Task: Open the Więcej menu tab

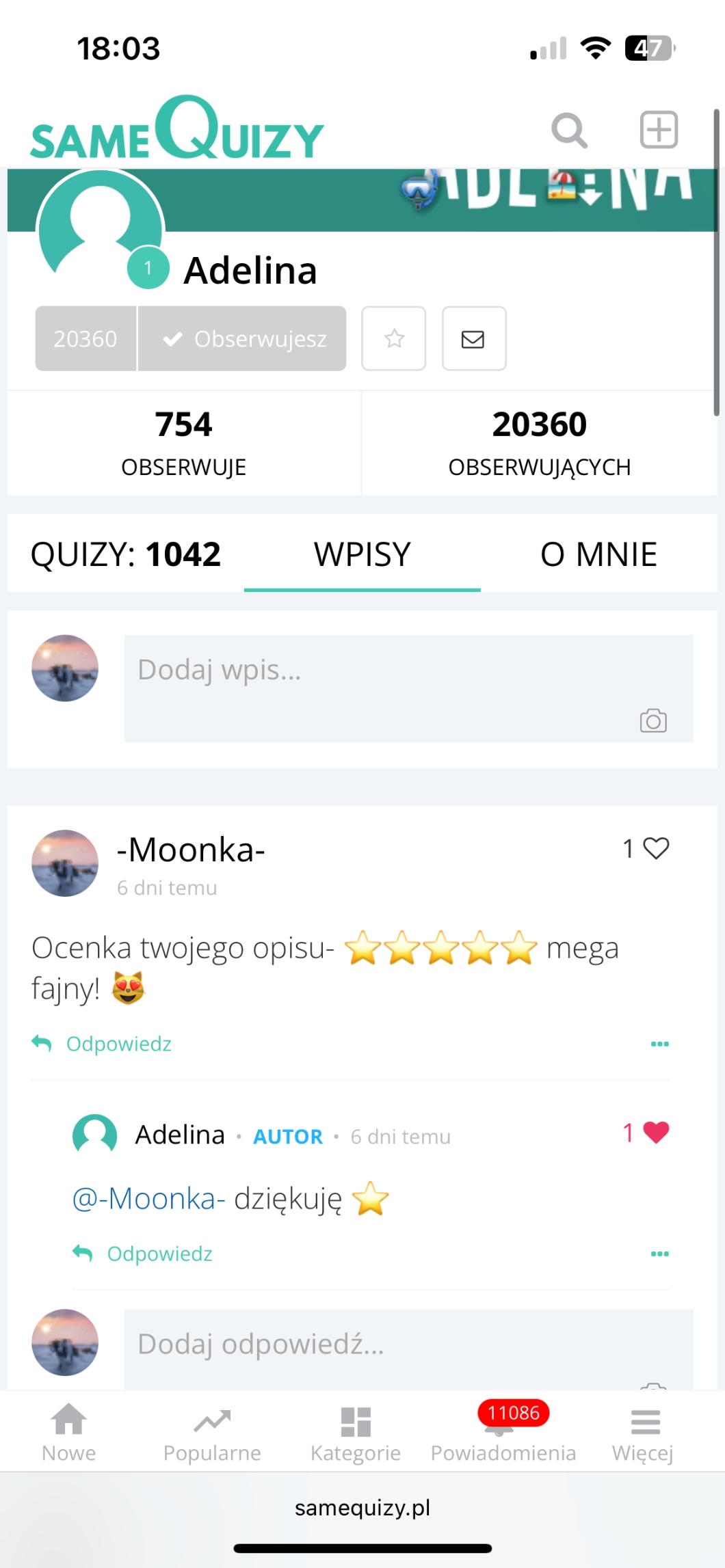Action: point(643,1433)
